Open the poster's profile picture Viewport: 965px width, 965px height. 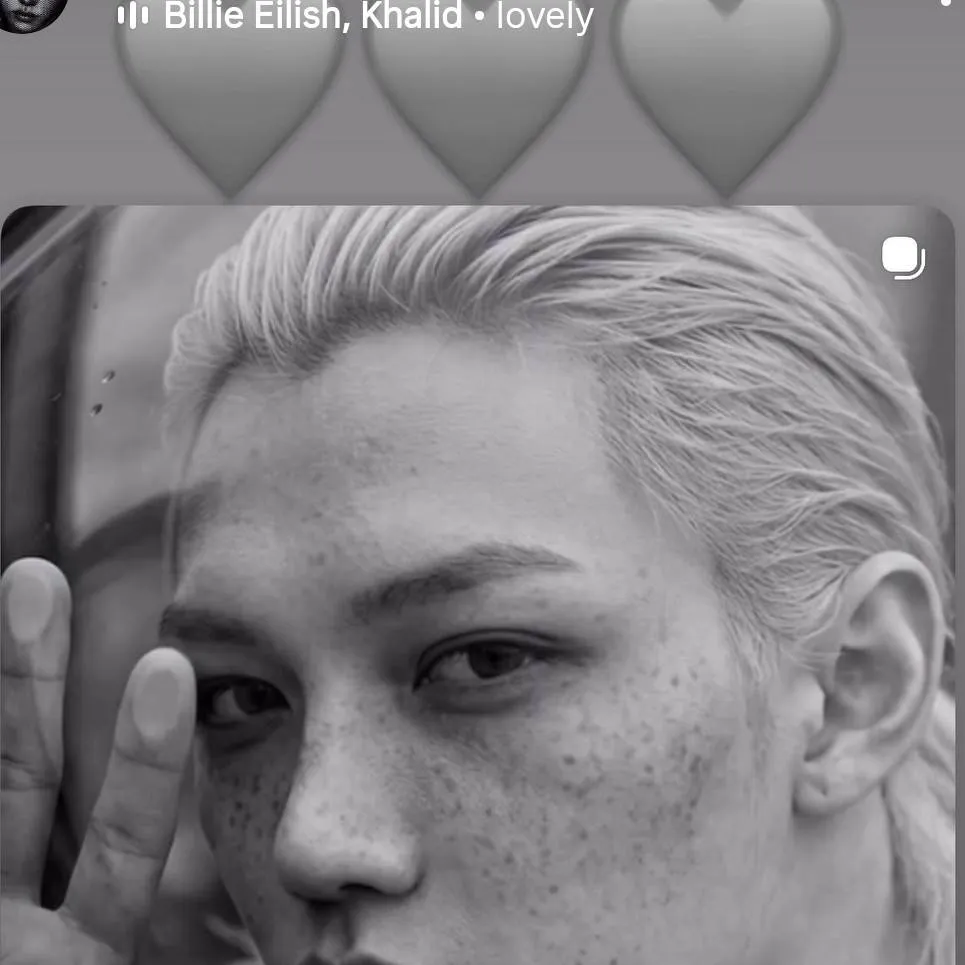(x=32, y=12)
